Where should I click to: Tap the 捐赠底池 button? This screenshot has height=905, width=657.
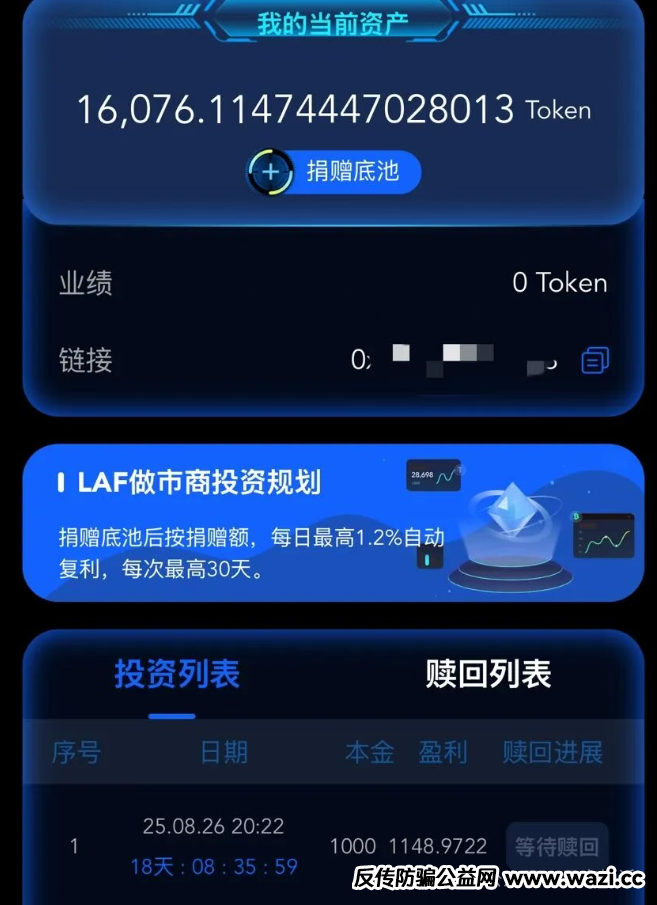coord(335,172)
